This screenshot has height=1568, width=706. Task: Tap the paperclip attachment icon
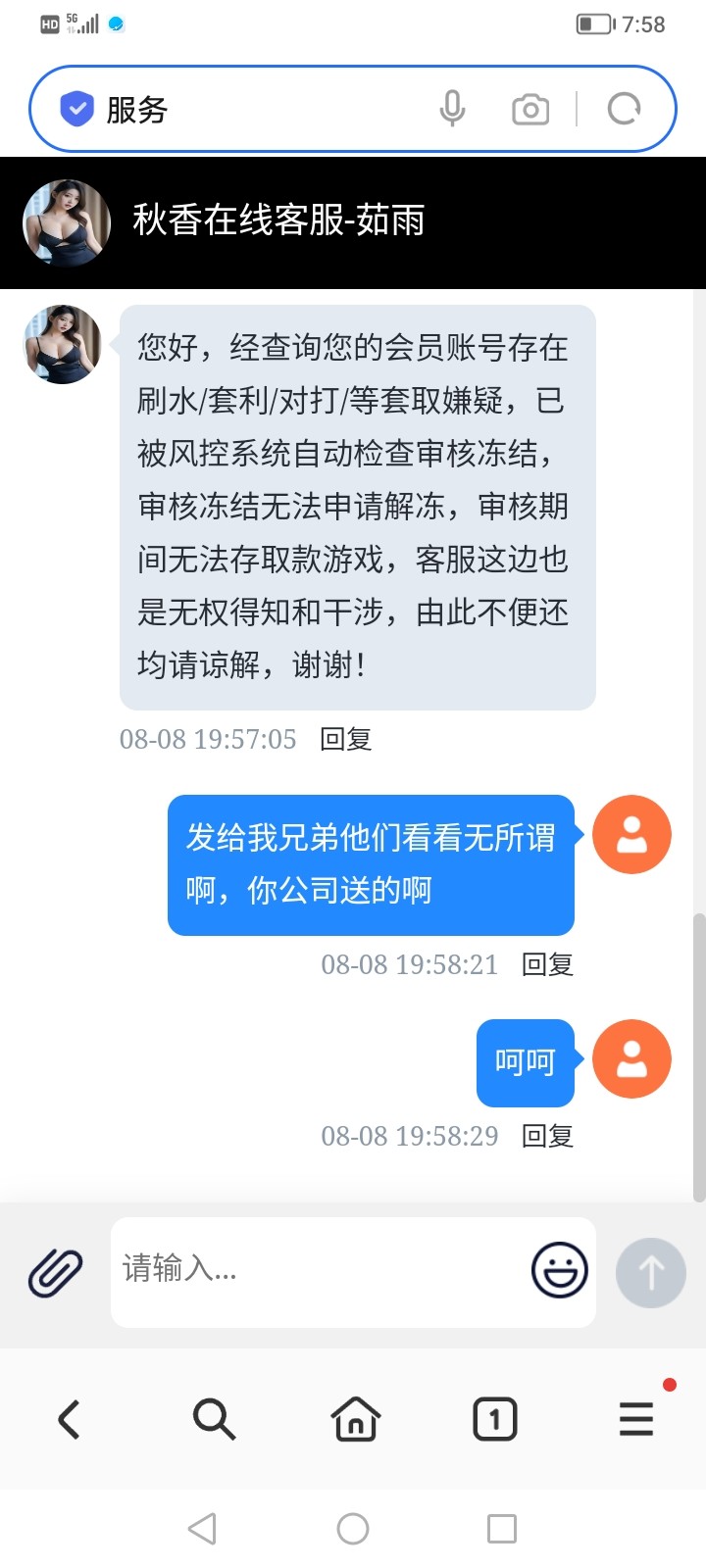(54, 1271)
